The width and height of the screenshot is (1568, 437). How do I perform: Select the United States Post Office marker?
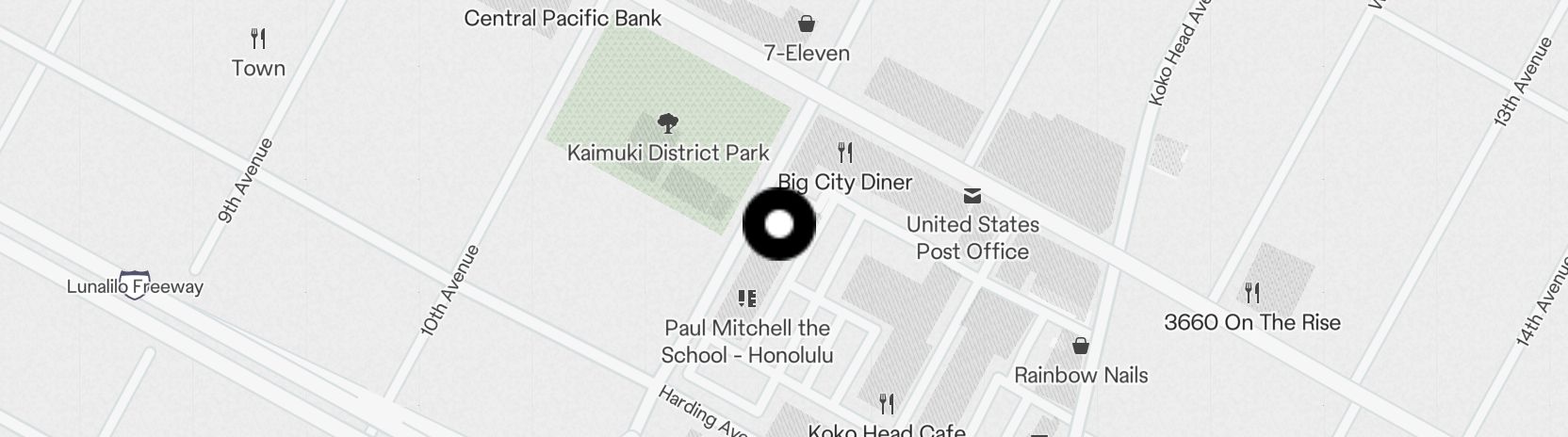point(972,196)
